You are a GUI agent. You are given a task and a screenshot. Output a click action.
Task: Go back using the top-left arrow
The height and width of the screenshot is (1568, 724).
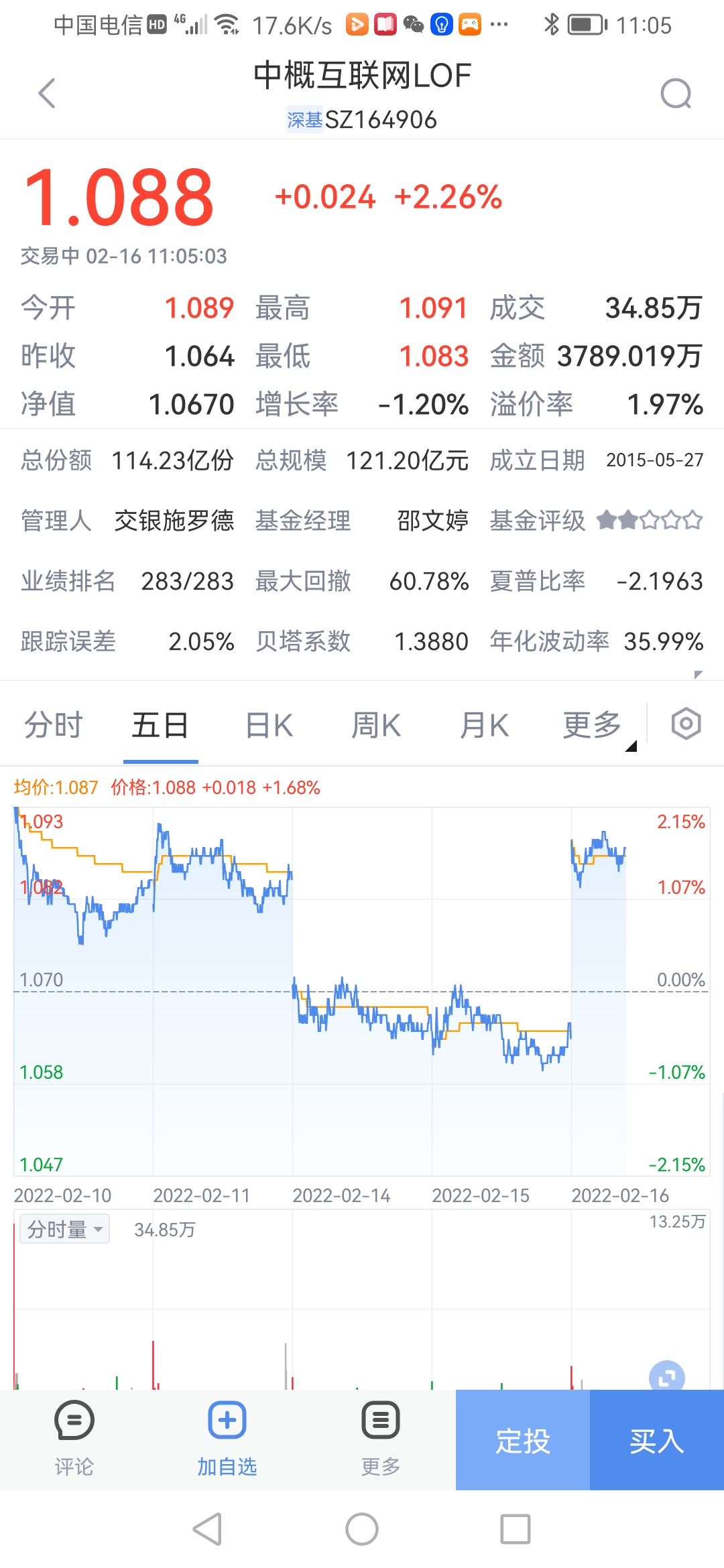click(47, 93)
